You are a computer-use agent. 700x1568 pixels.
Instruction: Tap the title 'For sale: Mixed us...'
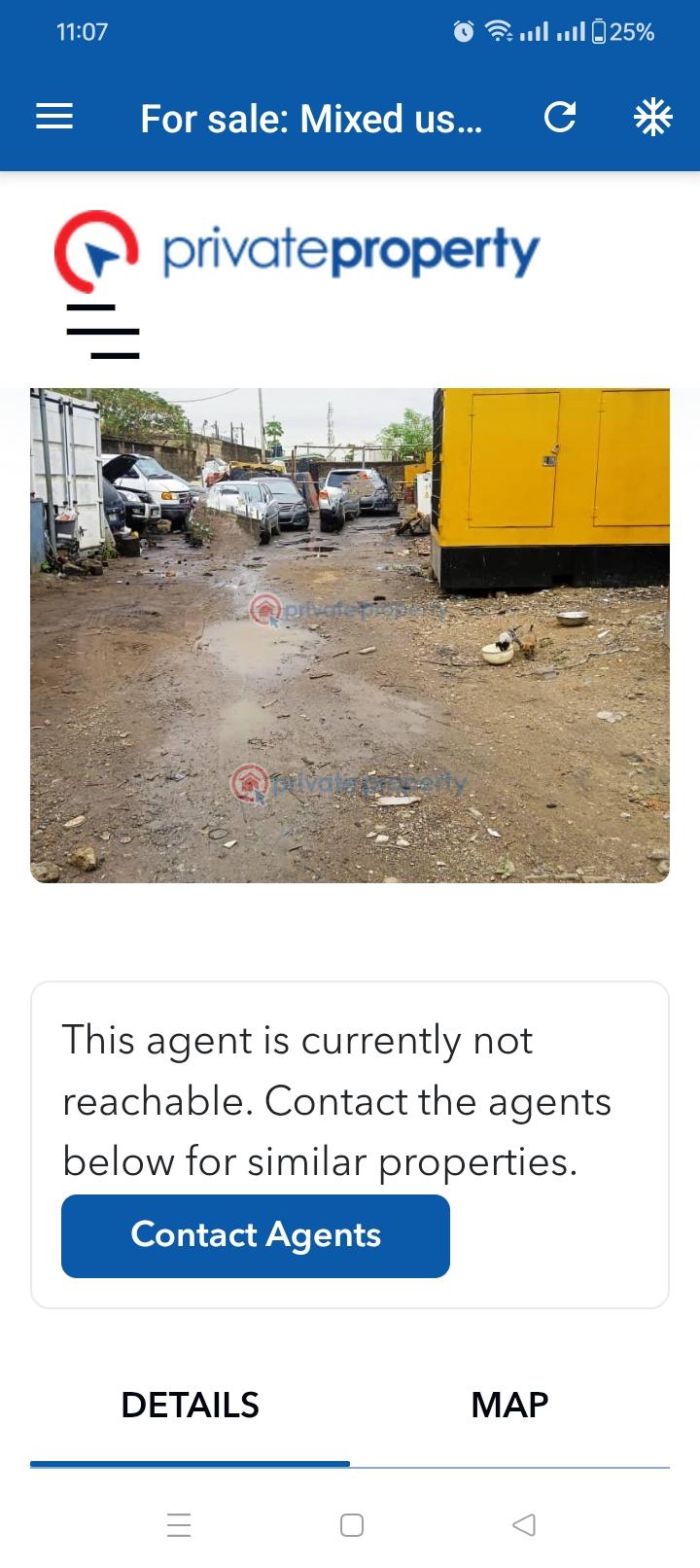click(311, 117)
